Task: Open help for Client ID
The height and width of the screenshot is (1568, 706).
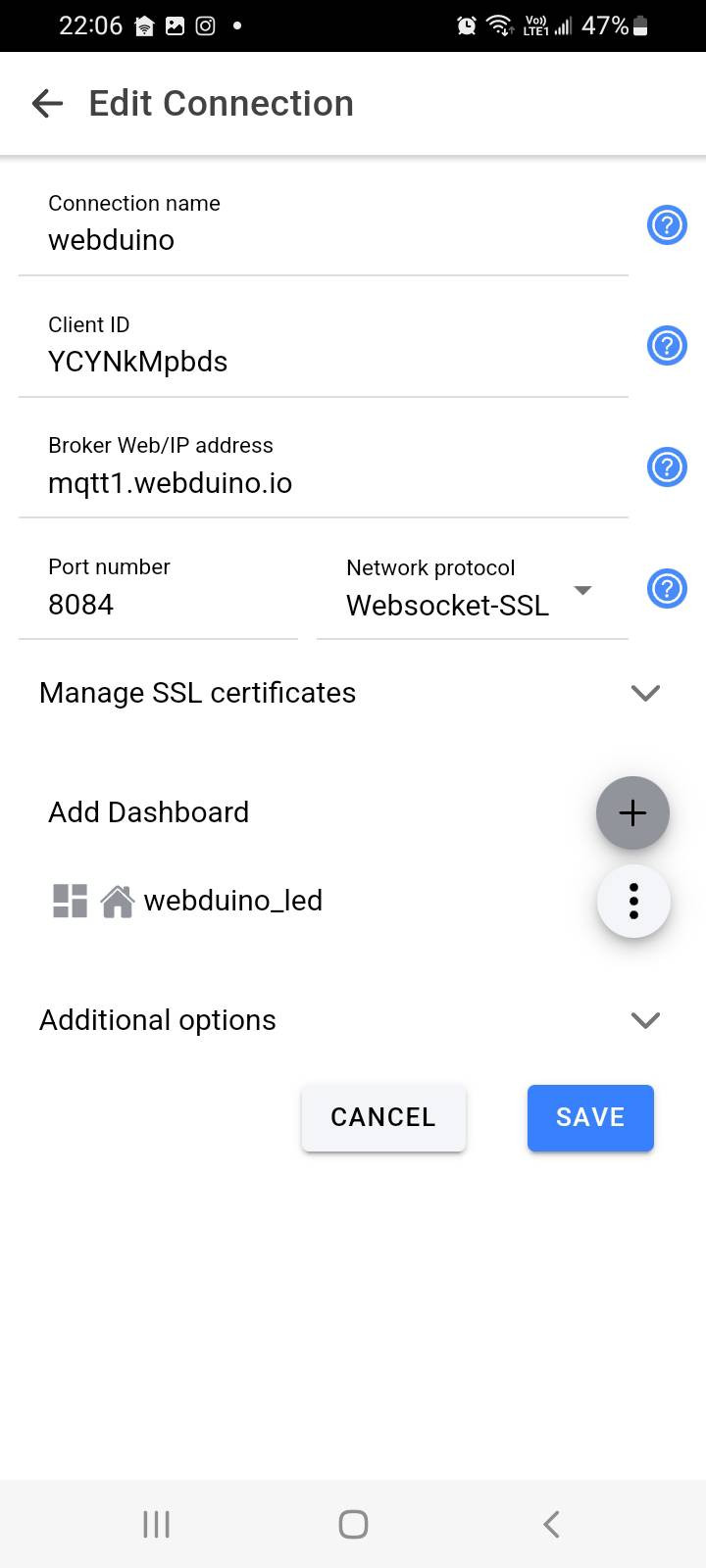Action: pos(667,346)
